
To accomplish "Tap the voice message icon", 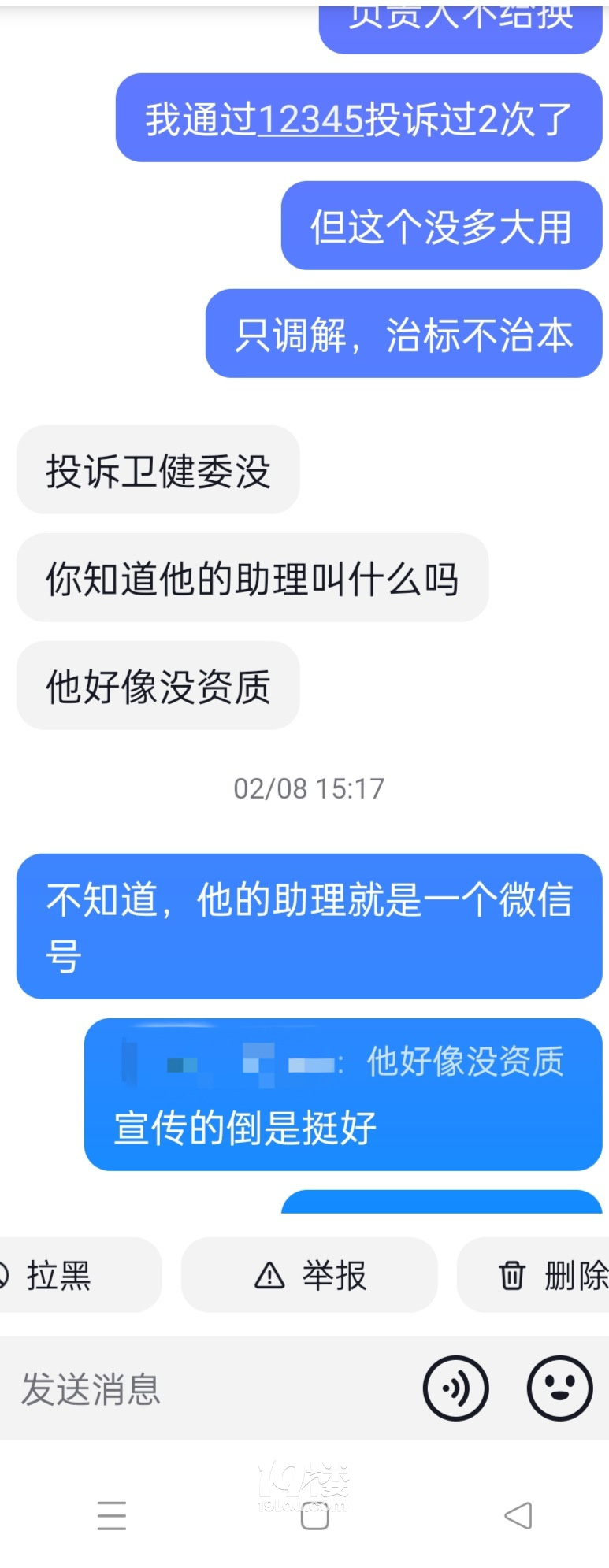I will [x=455, y=1388].
